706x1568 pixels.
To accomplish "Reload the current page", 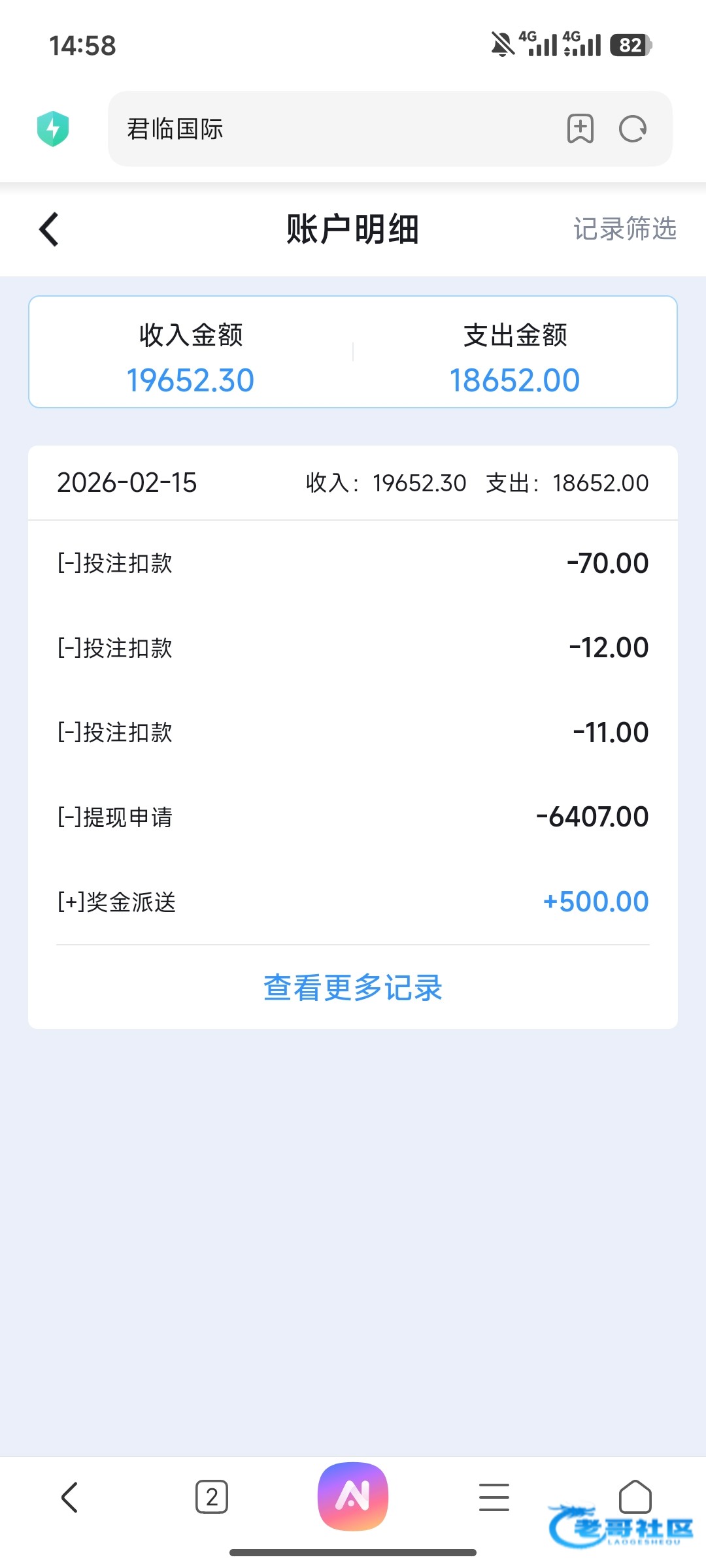I will [633, 129].
